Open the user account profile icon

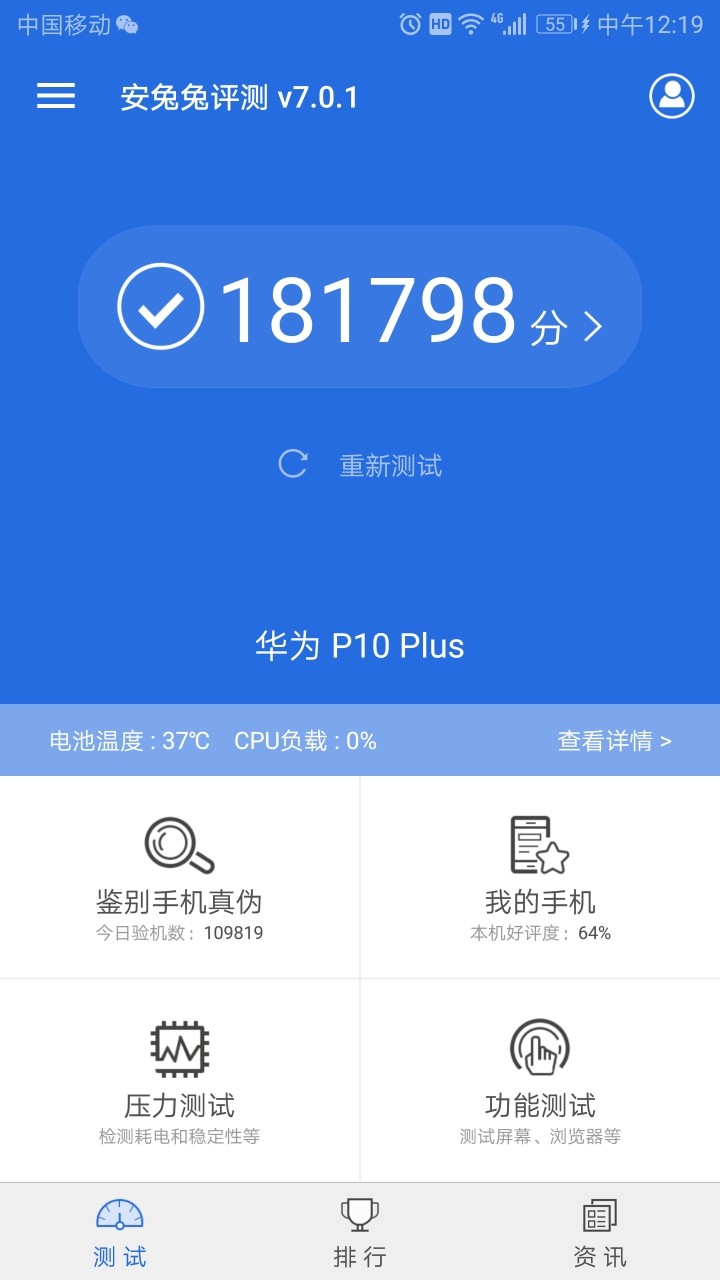(x=672, y=96)
